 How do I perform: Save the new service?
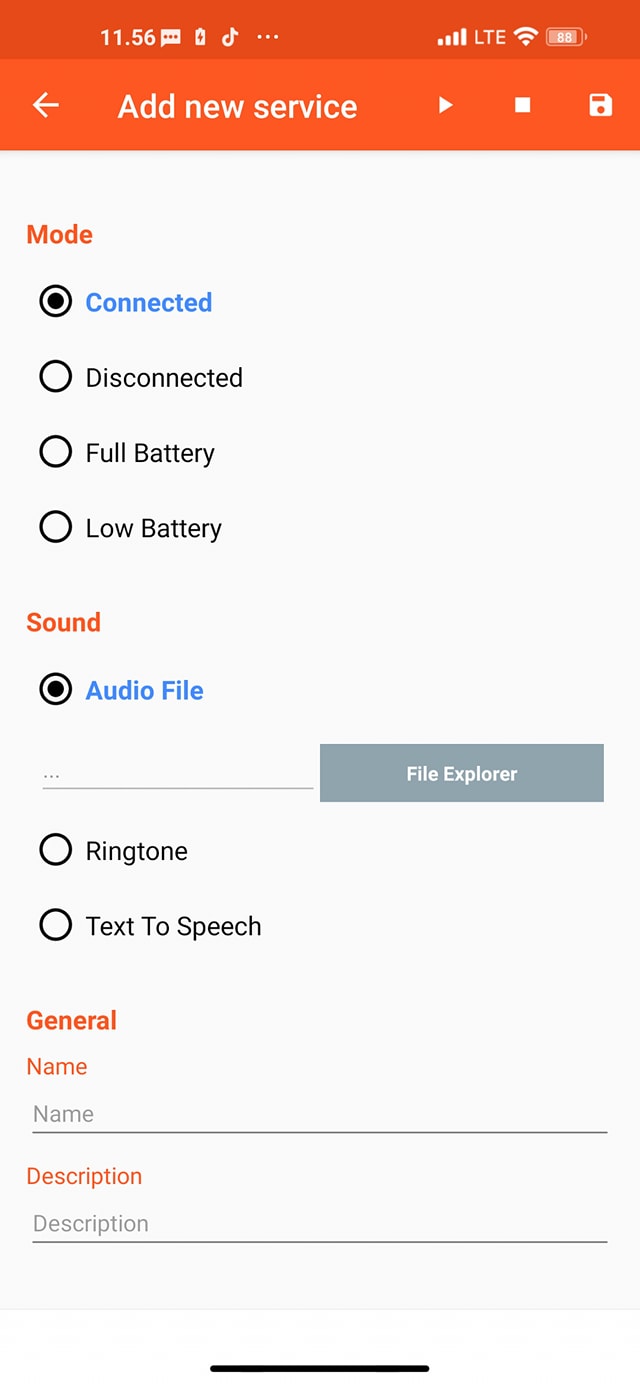point(600,105)
